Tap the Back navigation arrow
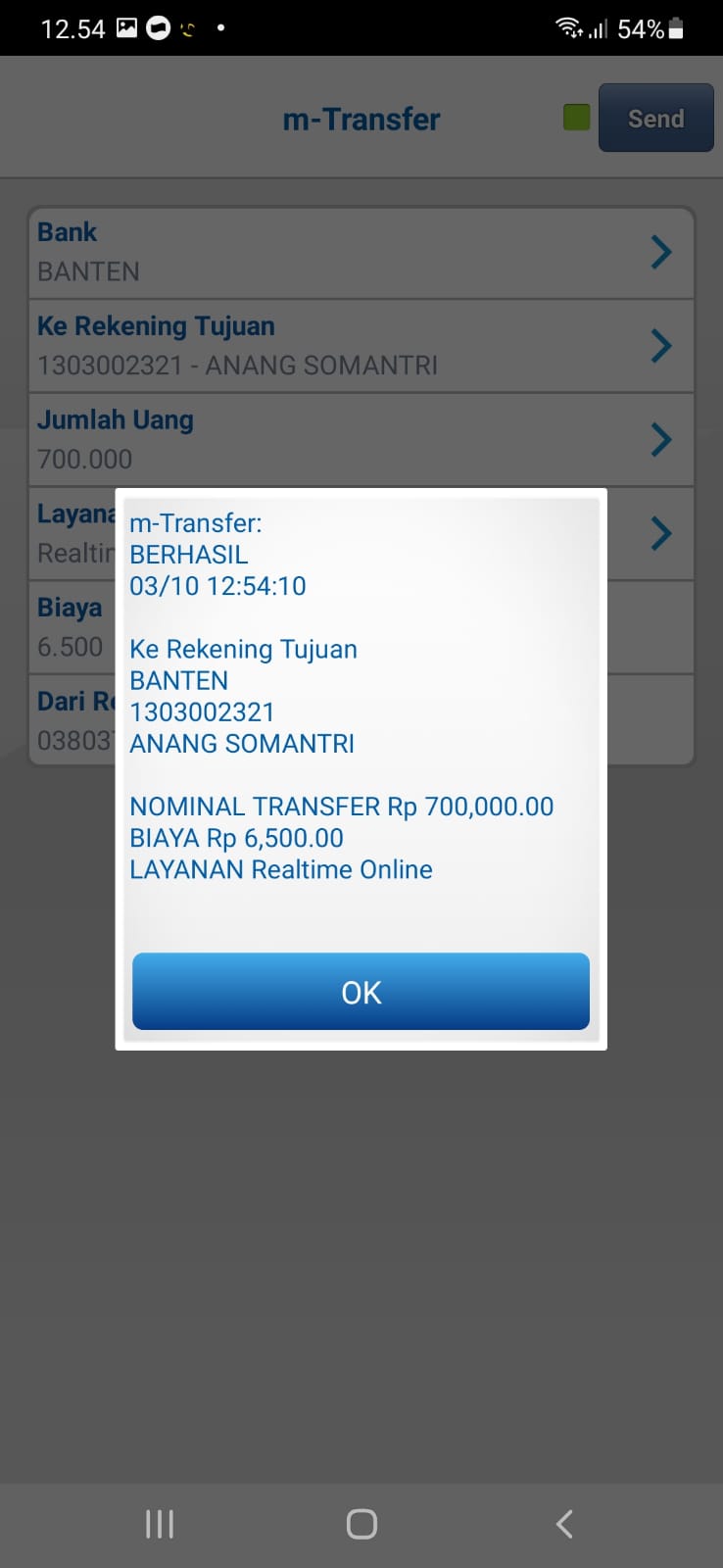 [563, 1524]
